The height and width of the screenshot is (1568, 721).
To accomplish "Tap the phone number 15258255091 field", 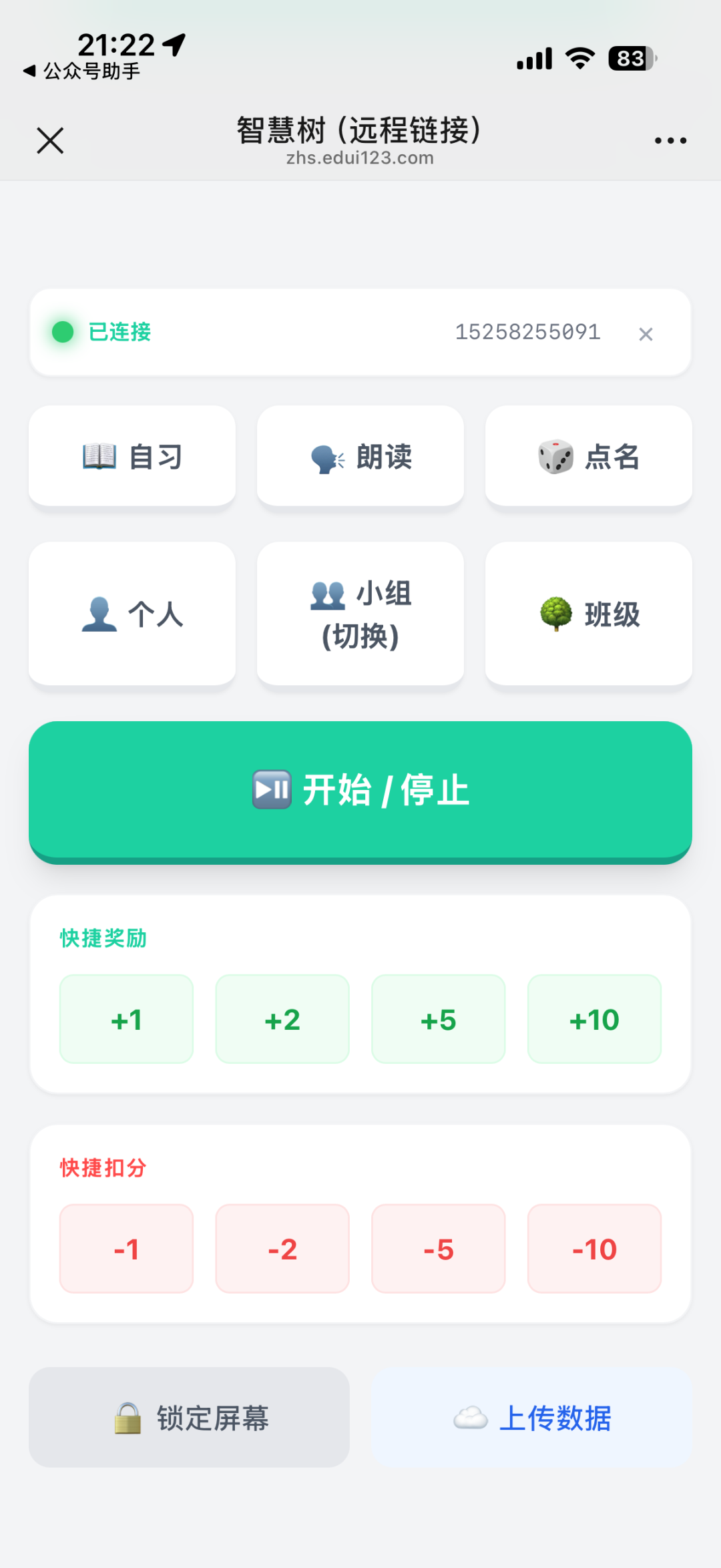I will (528, 332).
